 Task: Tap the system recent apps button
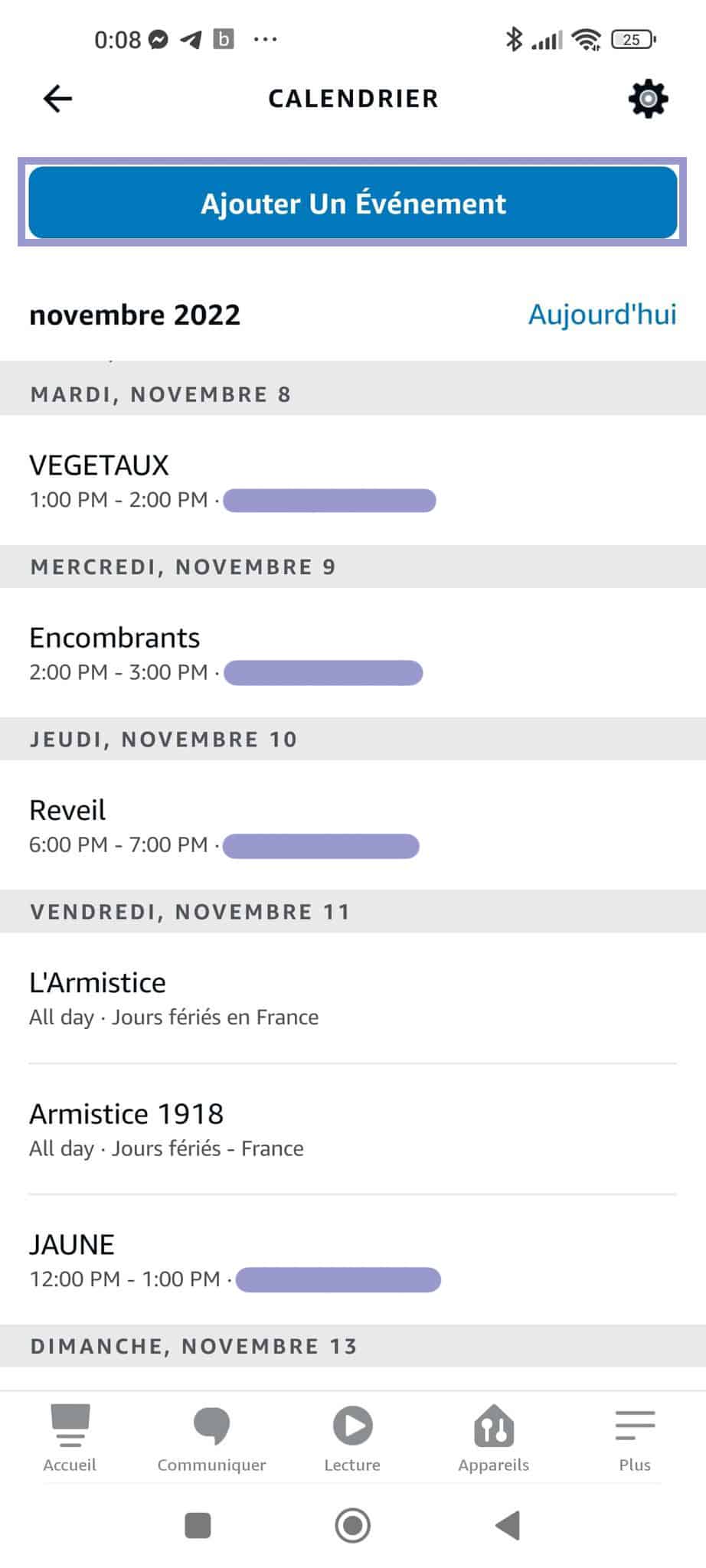198,1525
